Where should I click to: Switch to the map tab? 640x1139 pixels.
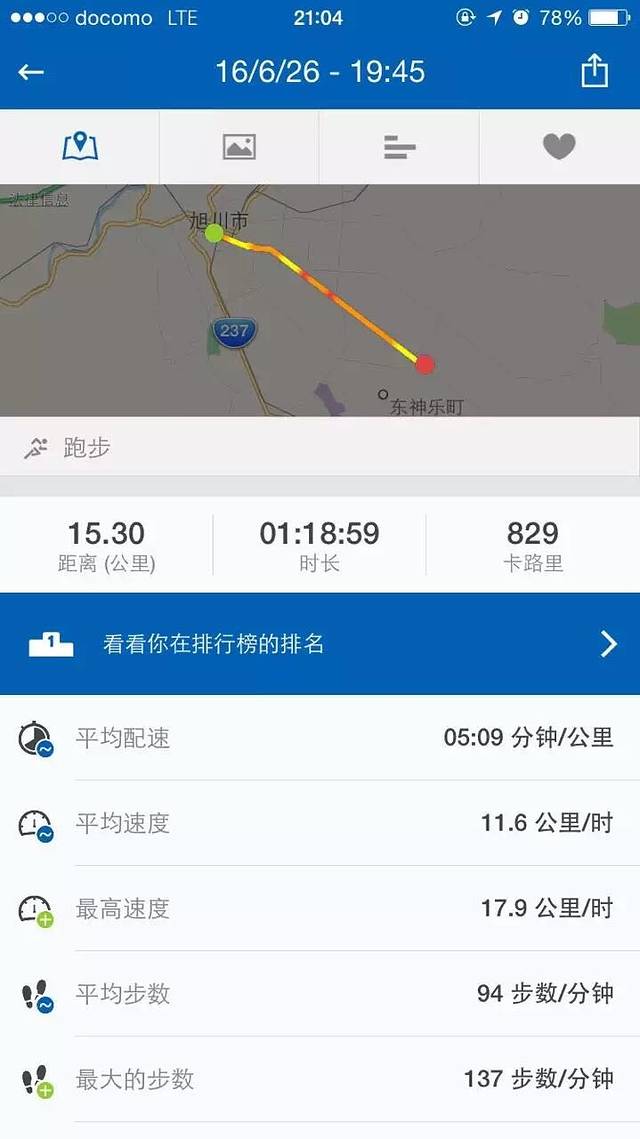click(x=80, y=147)
